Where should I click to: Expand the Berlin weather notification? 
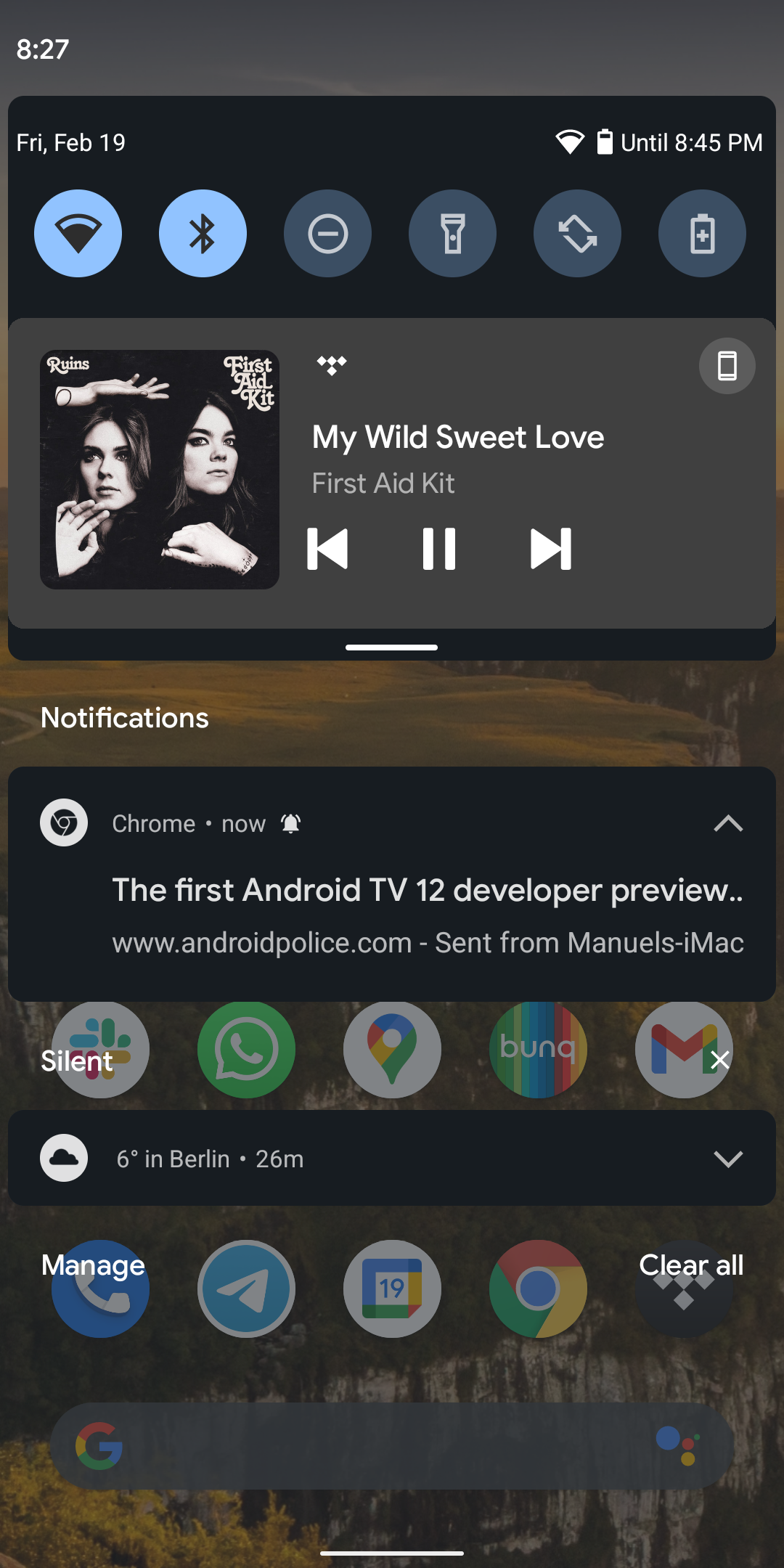coord(730,1159)
